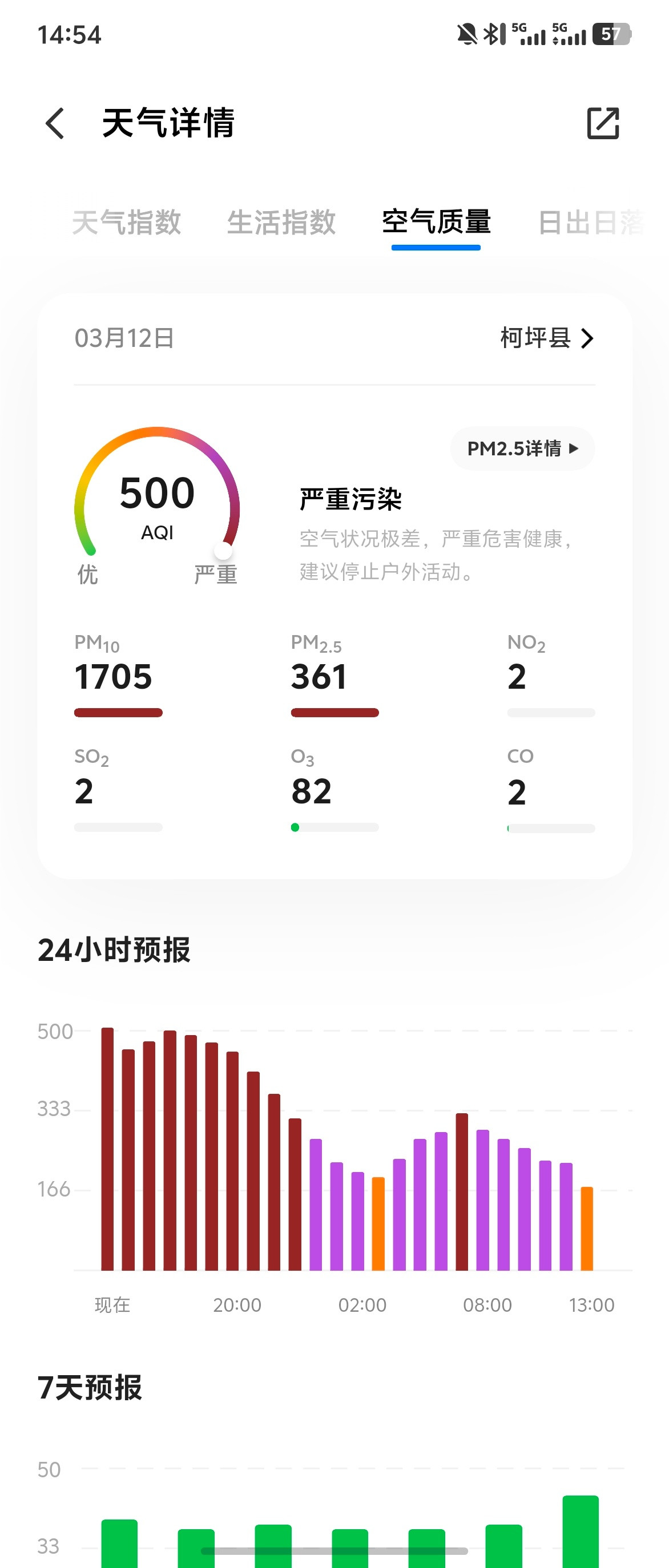Expand location details via 柯坪县 chevron
This screenshot has height=1568, width=669.
coord(586,338)
